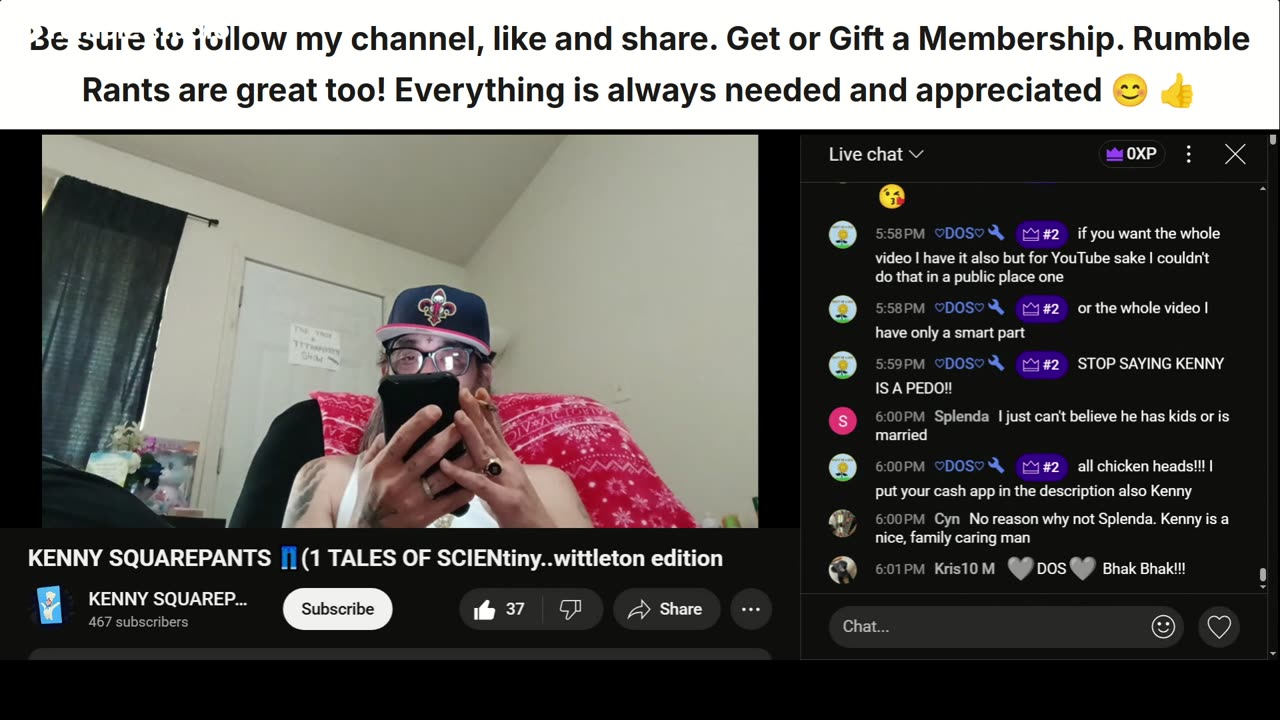The height and width of the screenshot is (720, 1280).
Task: Open the 0XP crown badge
Action: coord(1131,154)
